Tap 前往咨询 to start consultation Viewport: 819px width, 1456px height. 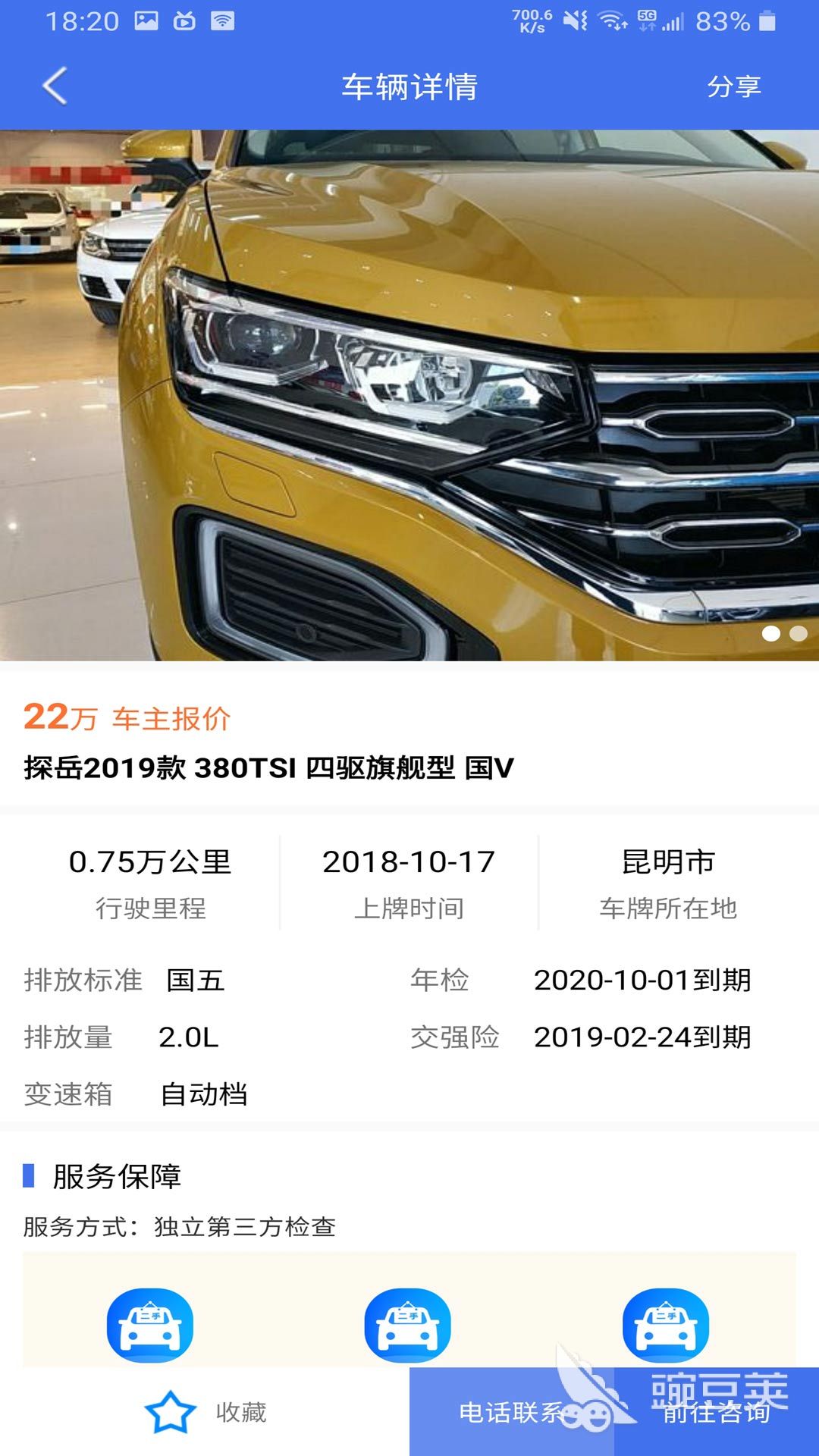(717, 1412)
